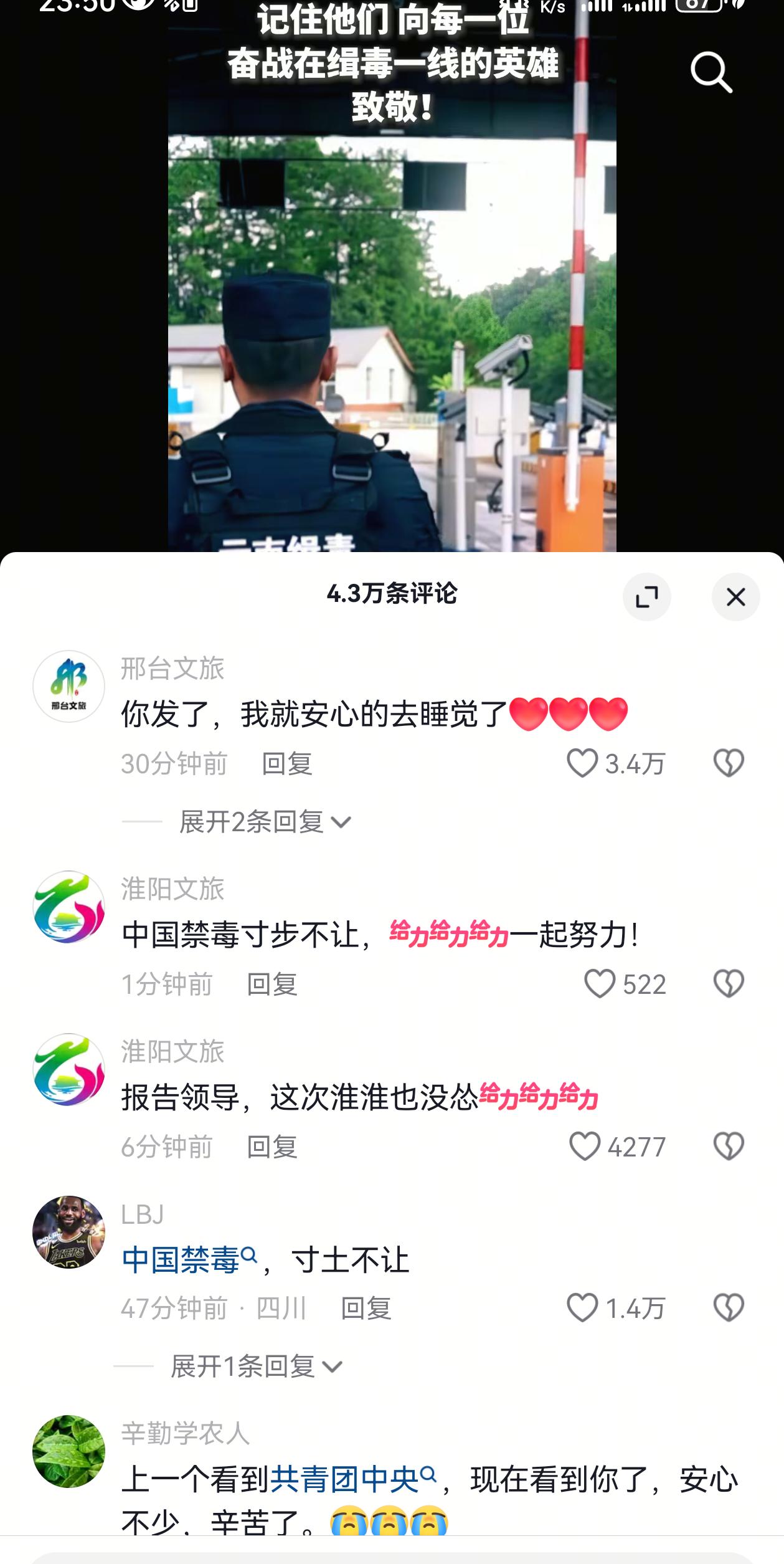Close the comments panel
This screenshot has width=784, height=1564.
coord(737,596)
